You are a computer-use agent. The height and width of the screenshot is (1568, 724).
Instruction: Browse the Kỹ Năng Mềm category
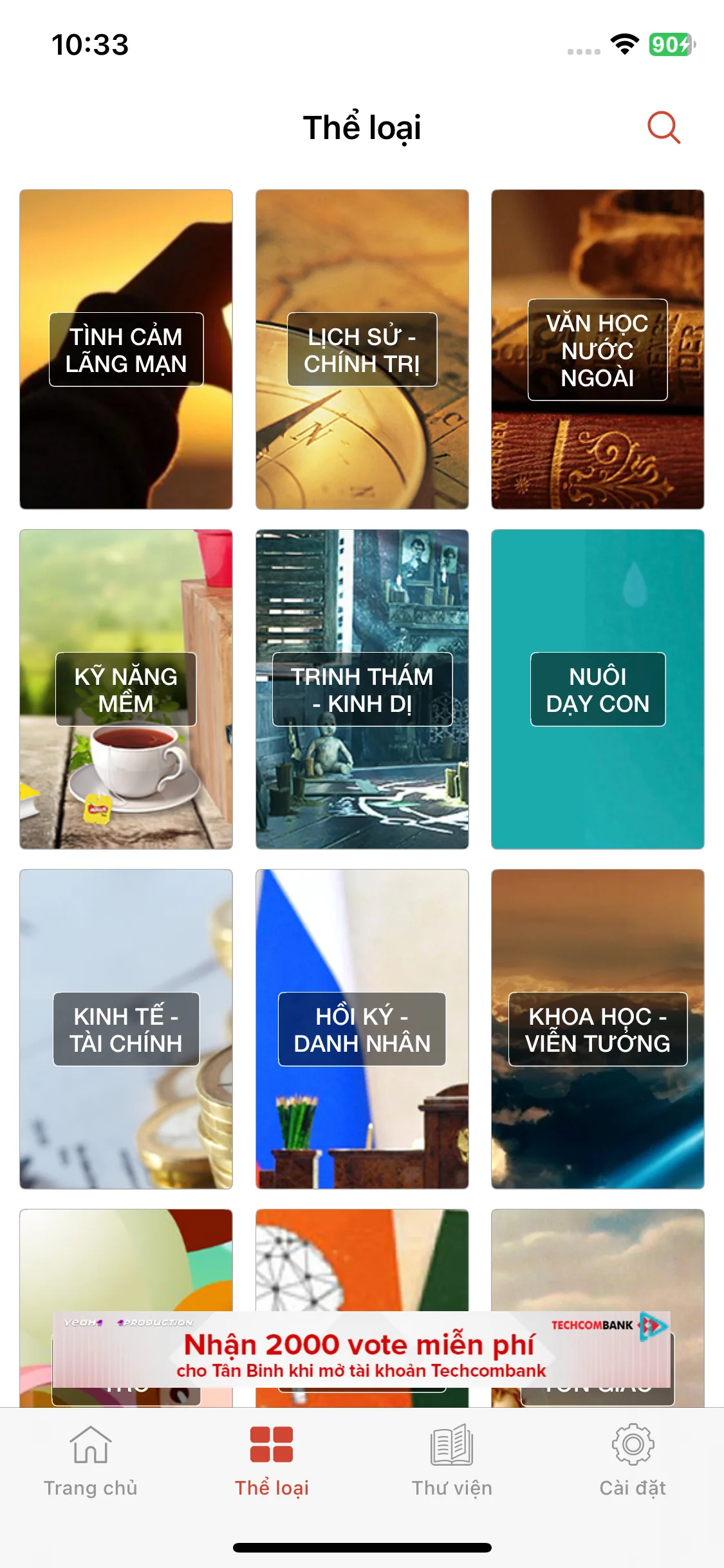point(126,689)
